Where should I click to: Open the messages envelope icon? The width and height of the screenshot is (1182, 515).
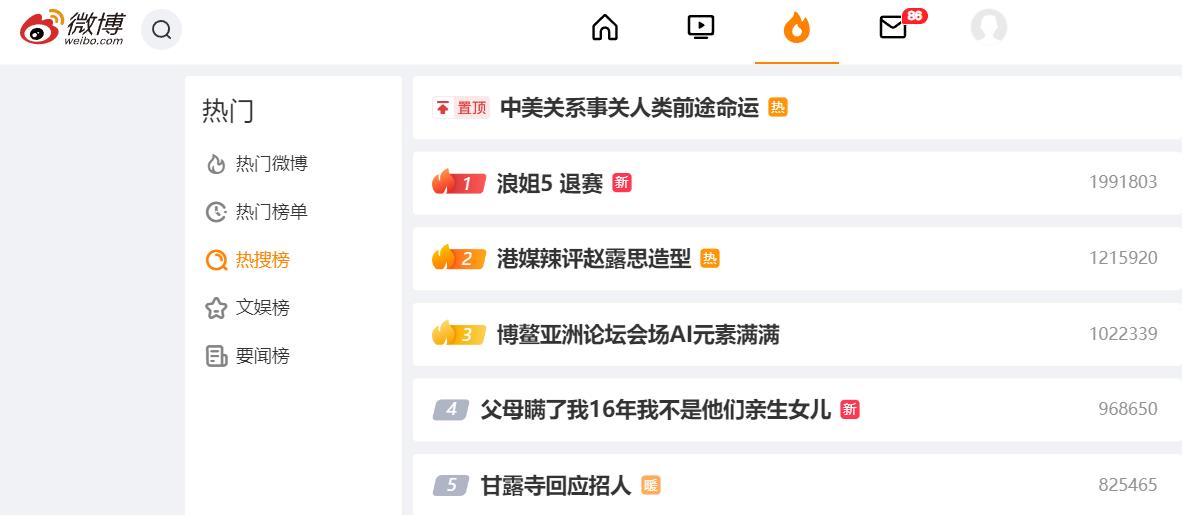(x=893, y=27)
